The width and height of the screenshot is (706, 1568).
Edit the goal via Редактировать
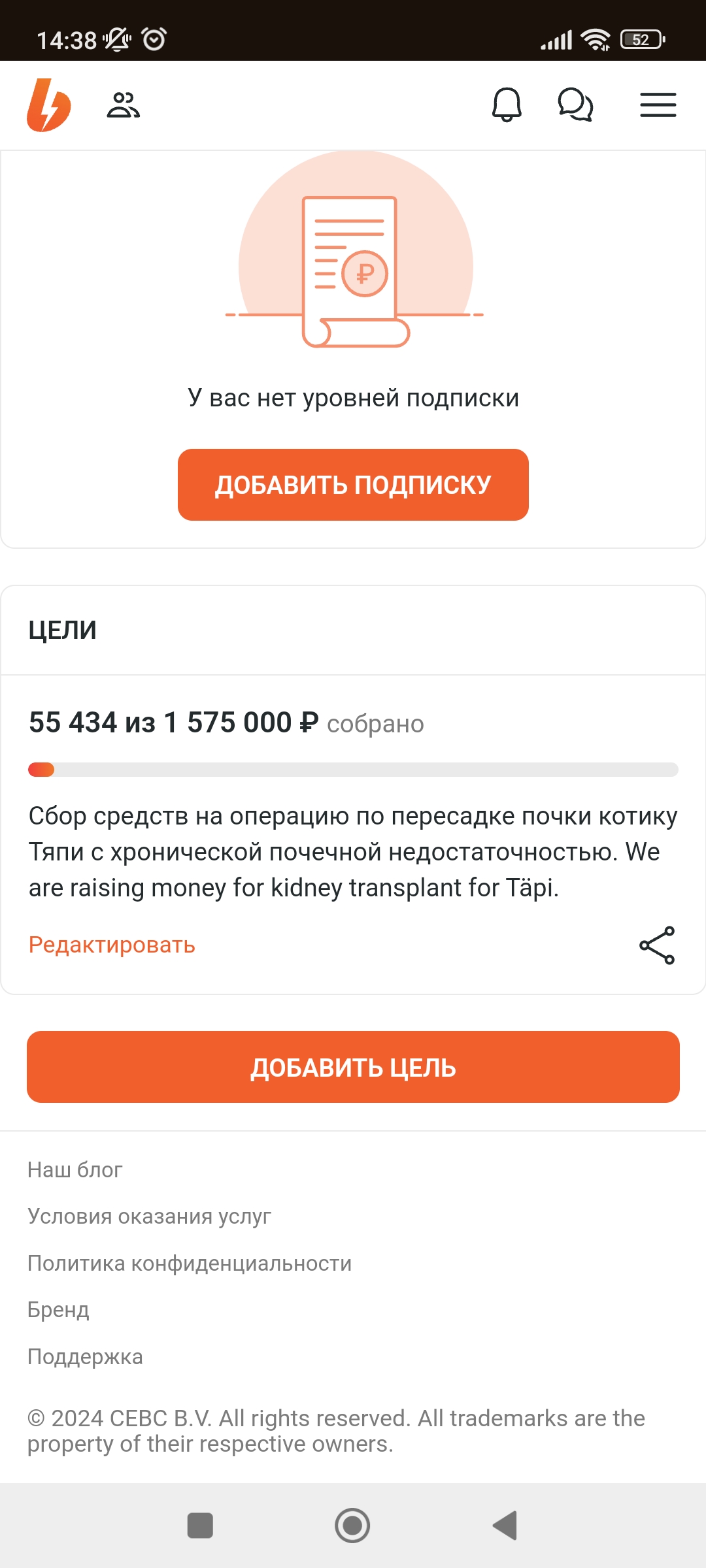[112, 945]
